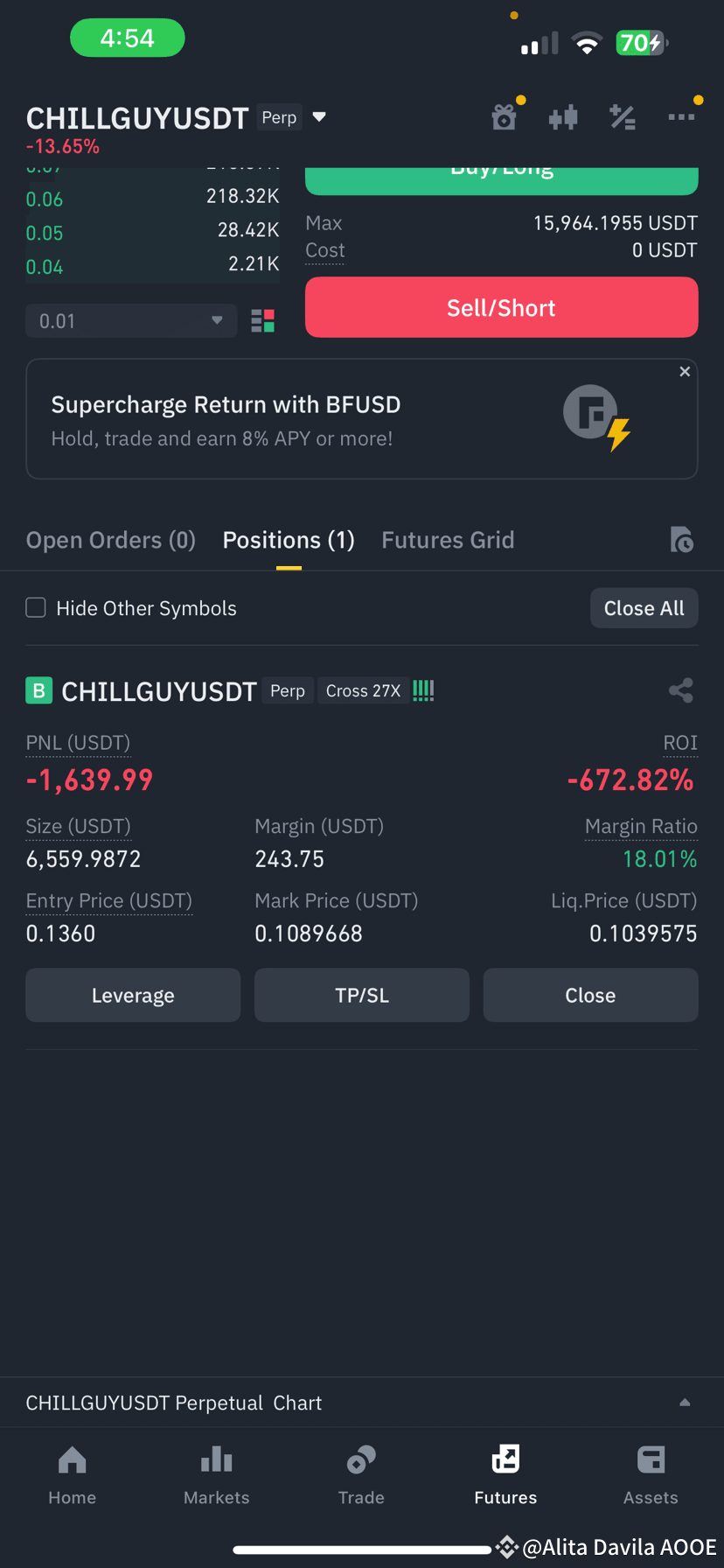Viewport: 724px width, 1568px height.
Task: Share the CHILLGUYUSDT position
Action: pyautogui.click(x=681, y=690)
